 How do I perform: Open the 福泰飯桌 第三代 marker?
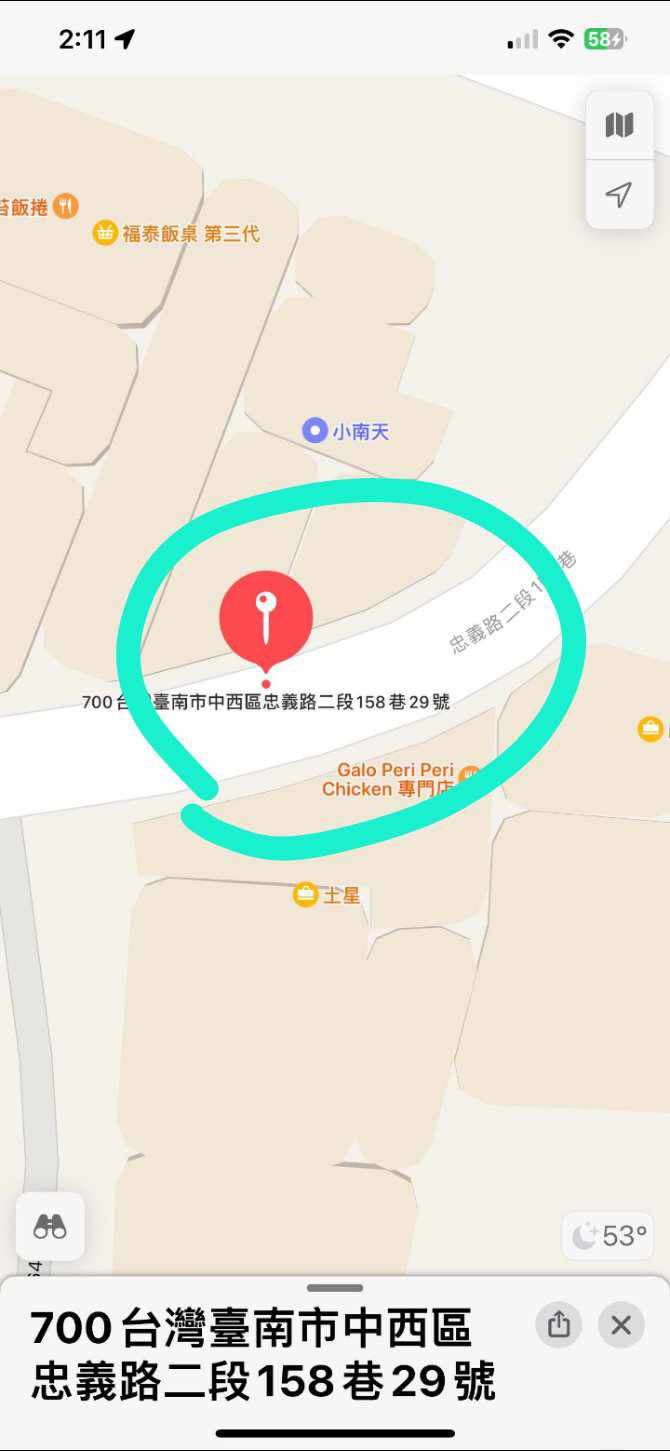point(105,233)
